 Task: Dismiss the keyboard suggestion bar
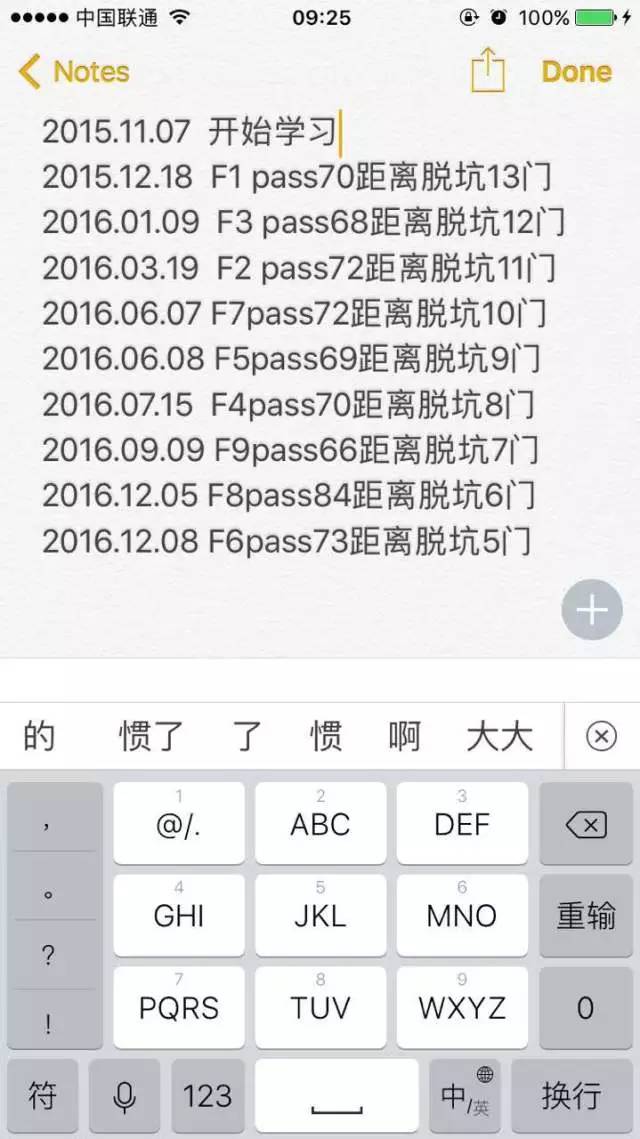[x=601, y=737]
